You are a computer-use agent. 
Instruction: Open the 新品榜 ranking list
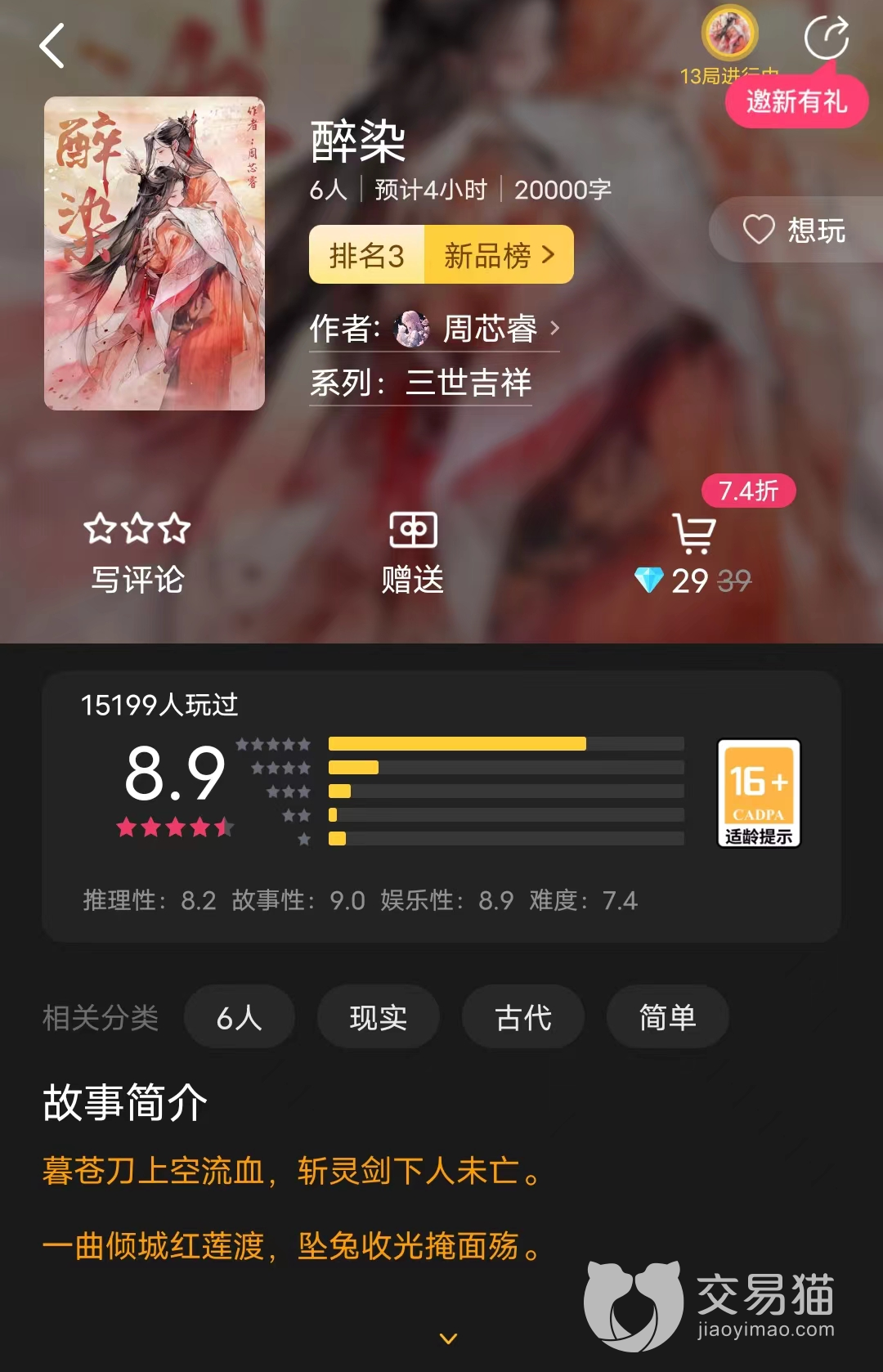(x=499, y=255)
